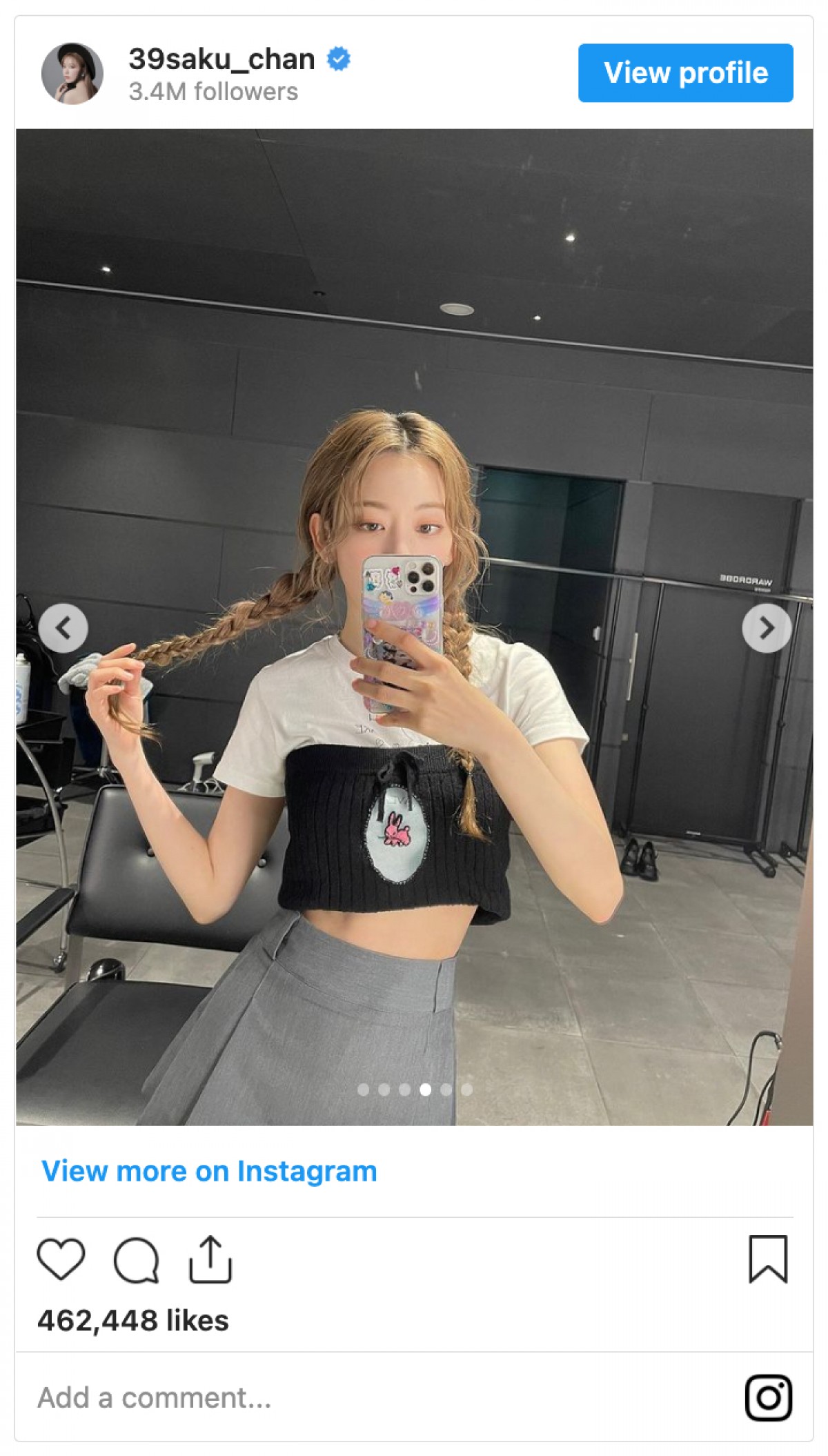Image resolution: width=828 pixels, height=1456 pixels.
Task: Like this post with the heart icon
Action: click(61, 1259)
